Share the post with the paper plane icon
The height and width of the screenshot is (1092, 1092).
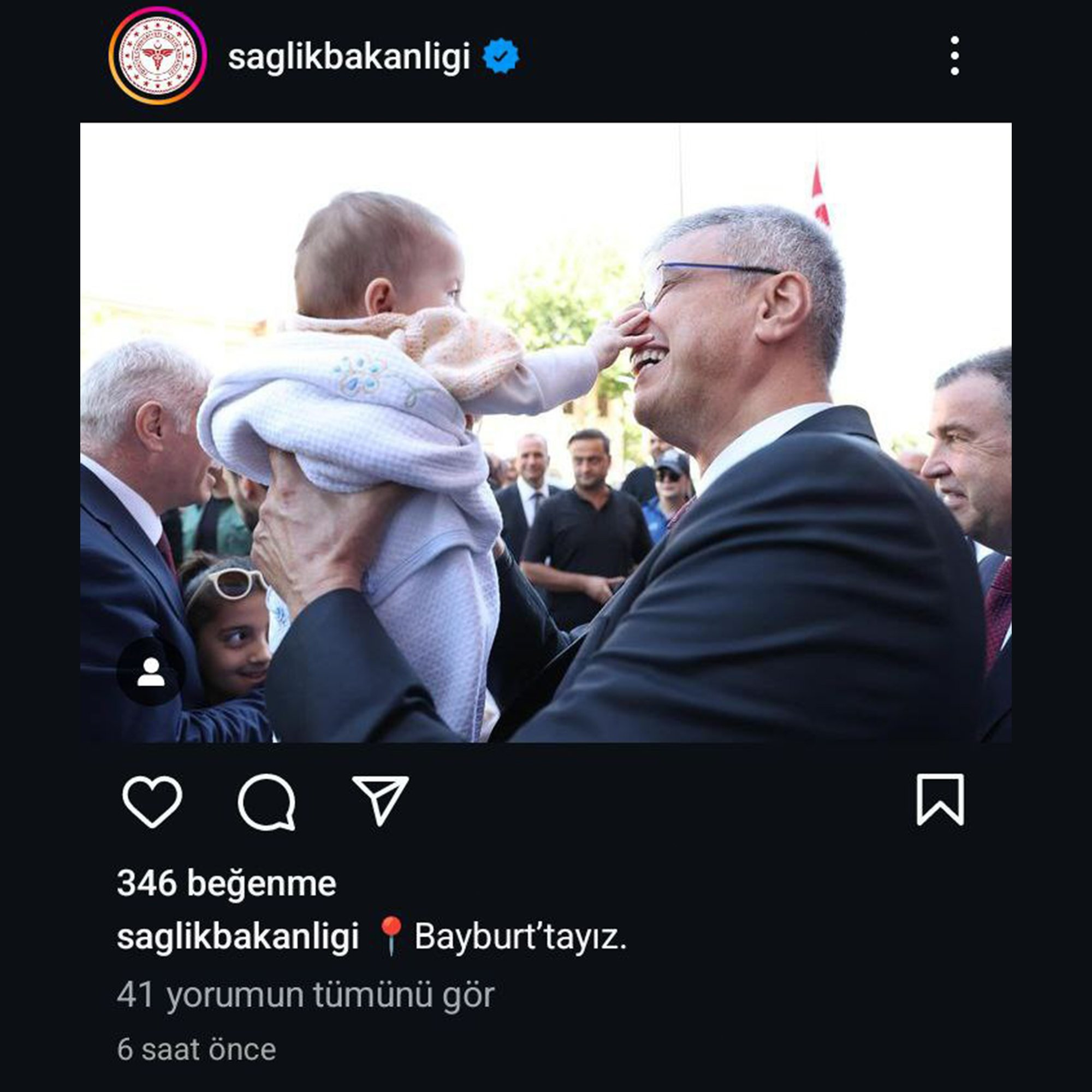(381, 800)
